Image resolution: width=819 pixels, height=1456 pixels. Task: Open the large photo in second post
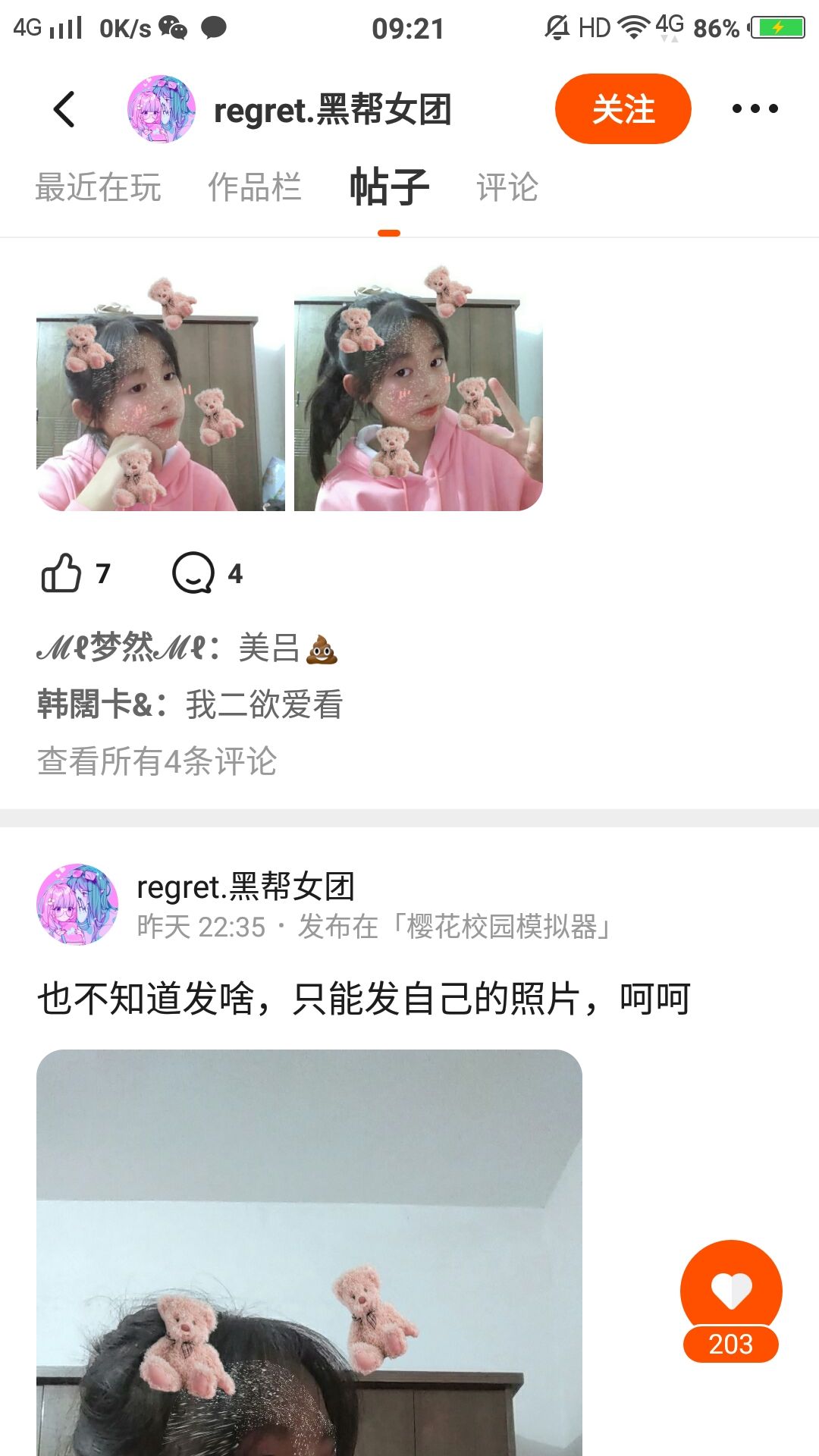[309, 1251]
